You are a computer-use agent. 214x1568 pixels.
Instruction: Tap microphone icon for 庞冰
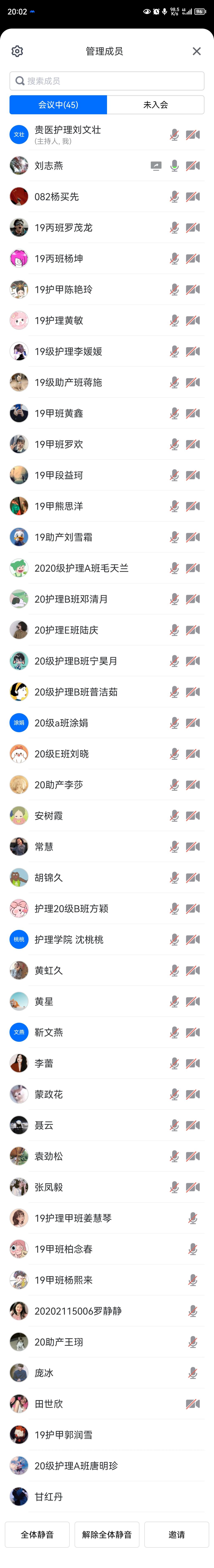(193, 1373)
